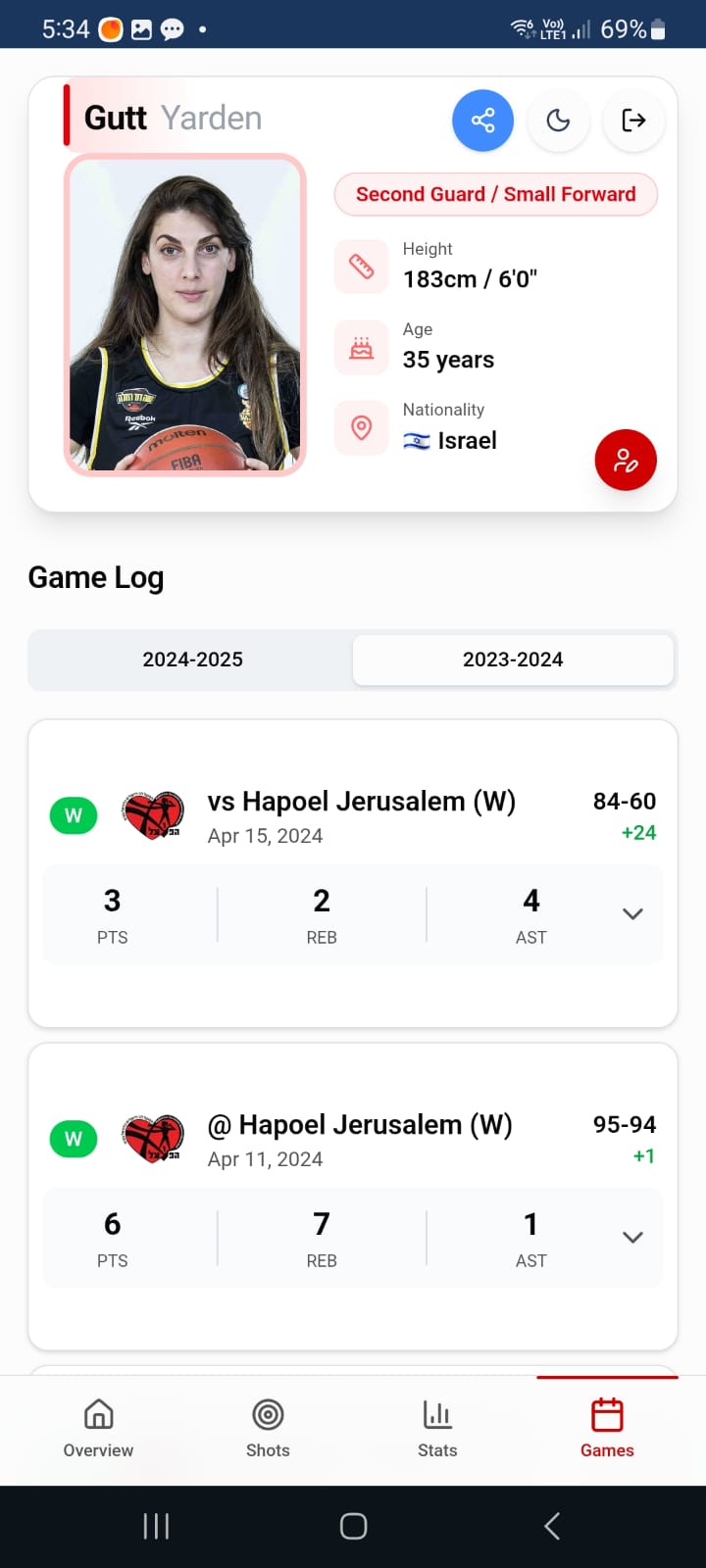The image size is (706, 1568).
Task: Tap the birthday cake icon beside Age
Action: click(361, 346)
